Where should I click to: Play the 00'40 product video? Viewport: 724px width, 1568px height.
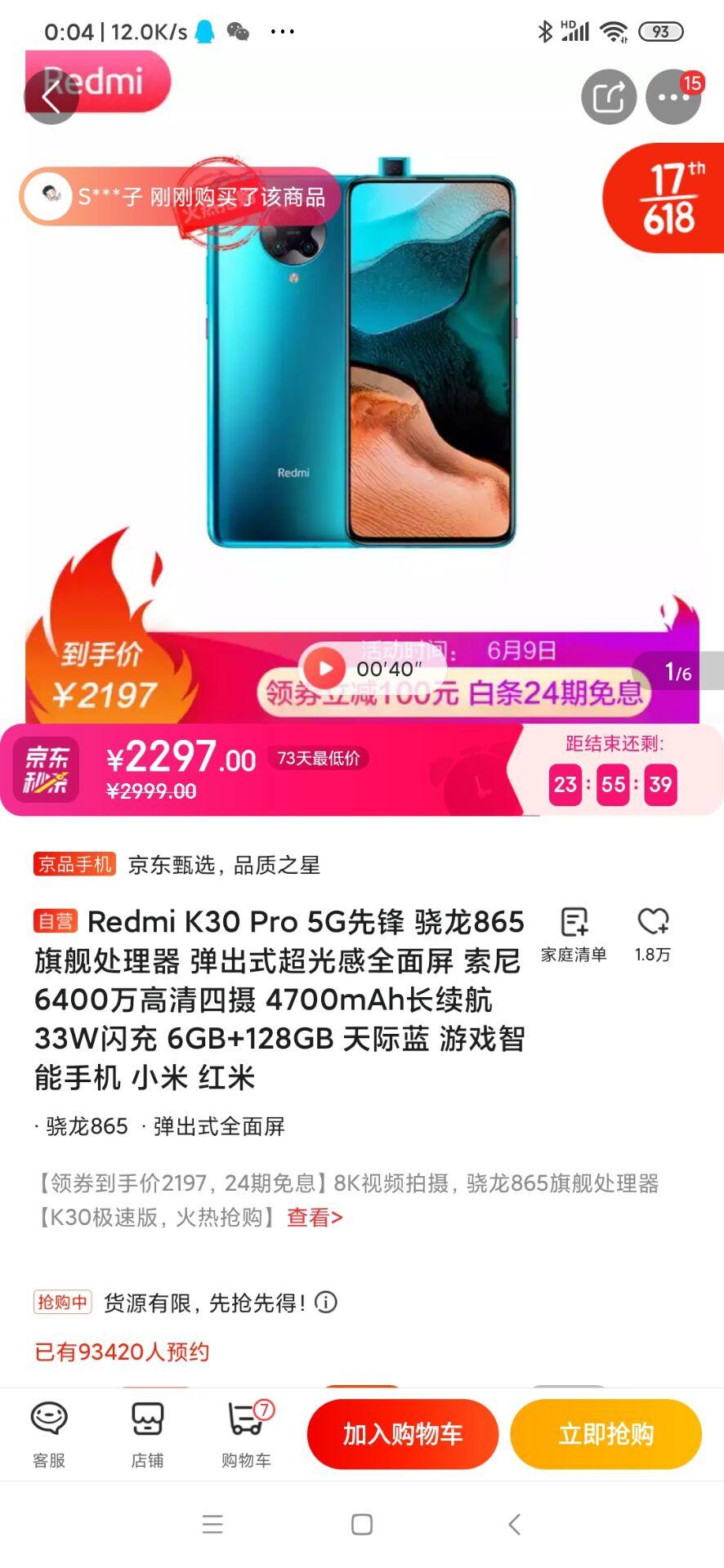tap(326, 668)
